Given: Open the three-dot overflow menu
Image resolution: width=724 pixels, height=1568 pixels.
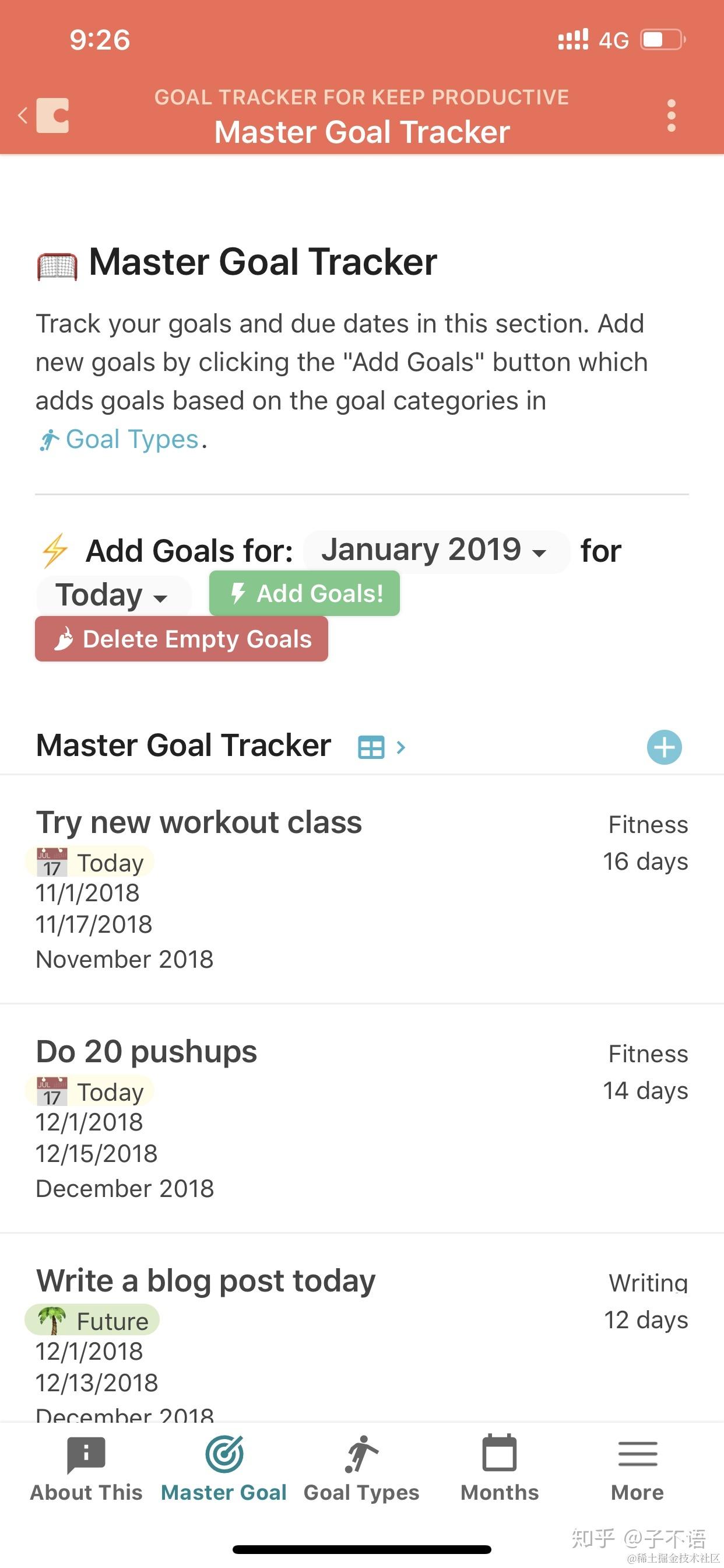Looking at the screenshot, I should (x=671, y=115).
